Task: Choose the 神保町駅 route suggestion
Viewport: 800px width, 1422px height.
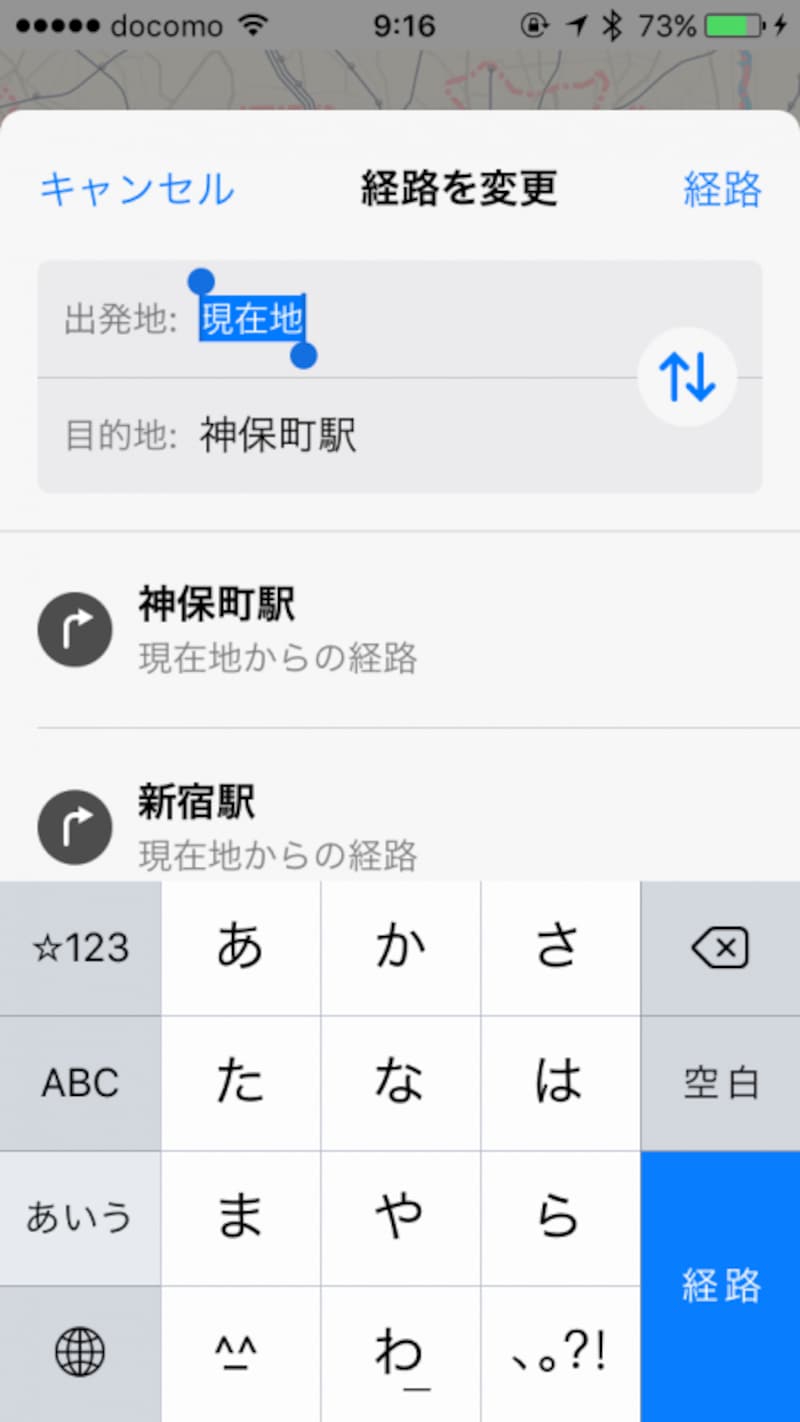Action: coord(400,630)
